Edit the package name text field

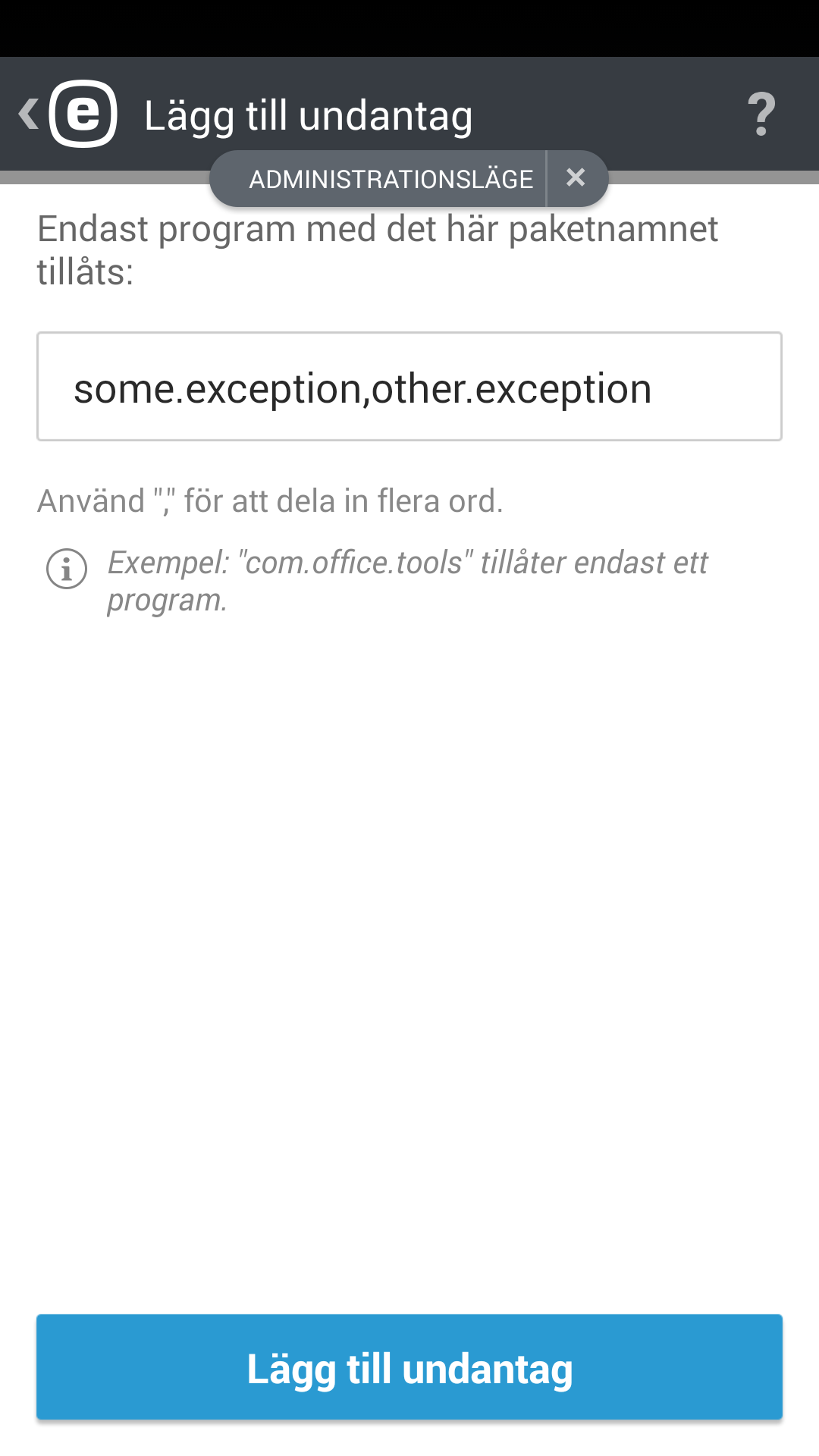click(409, 387)
